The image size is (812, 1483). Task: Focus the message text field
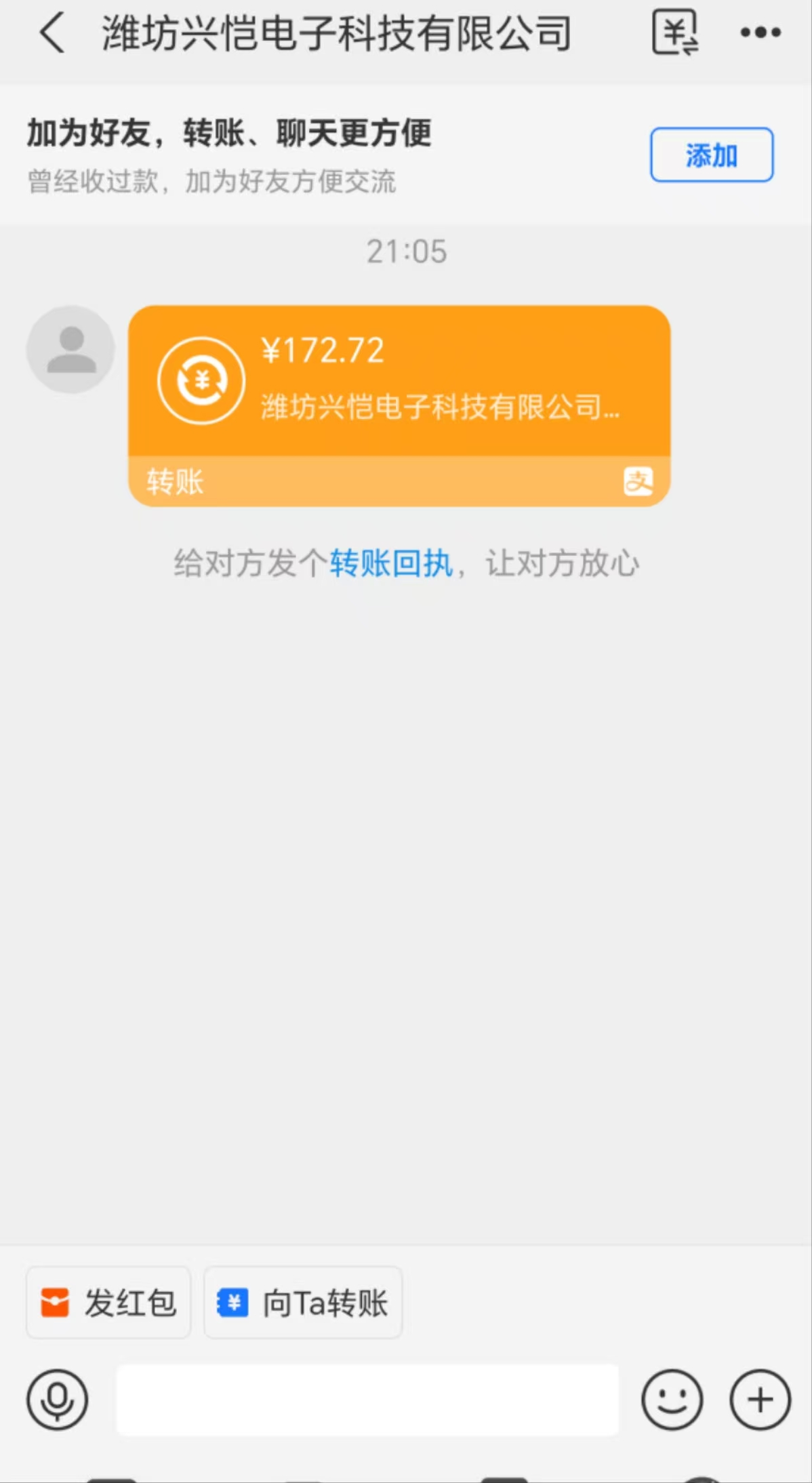coord(367,1400)
